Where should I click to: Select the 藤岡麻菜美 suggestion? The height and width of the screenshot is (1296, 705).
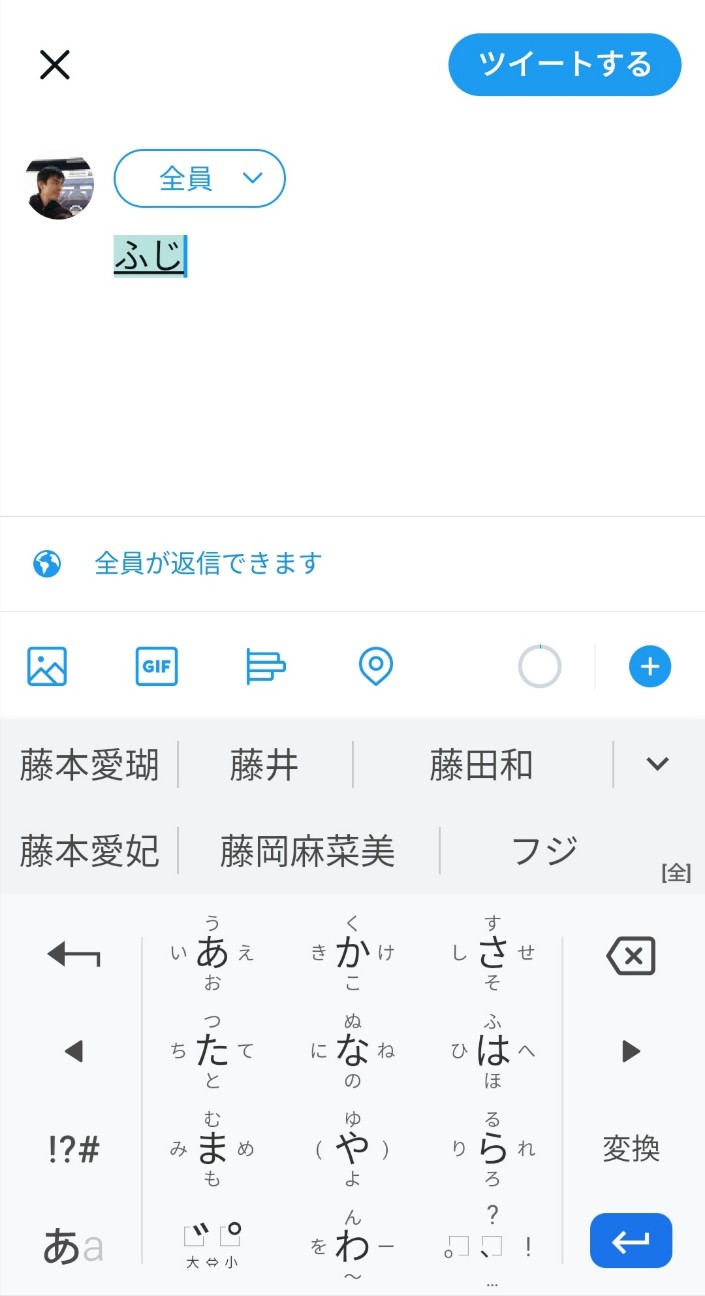pos(307,852)
